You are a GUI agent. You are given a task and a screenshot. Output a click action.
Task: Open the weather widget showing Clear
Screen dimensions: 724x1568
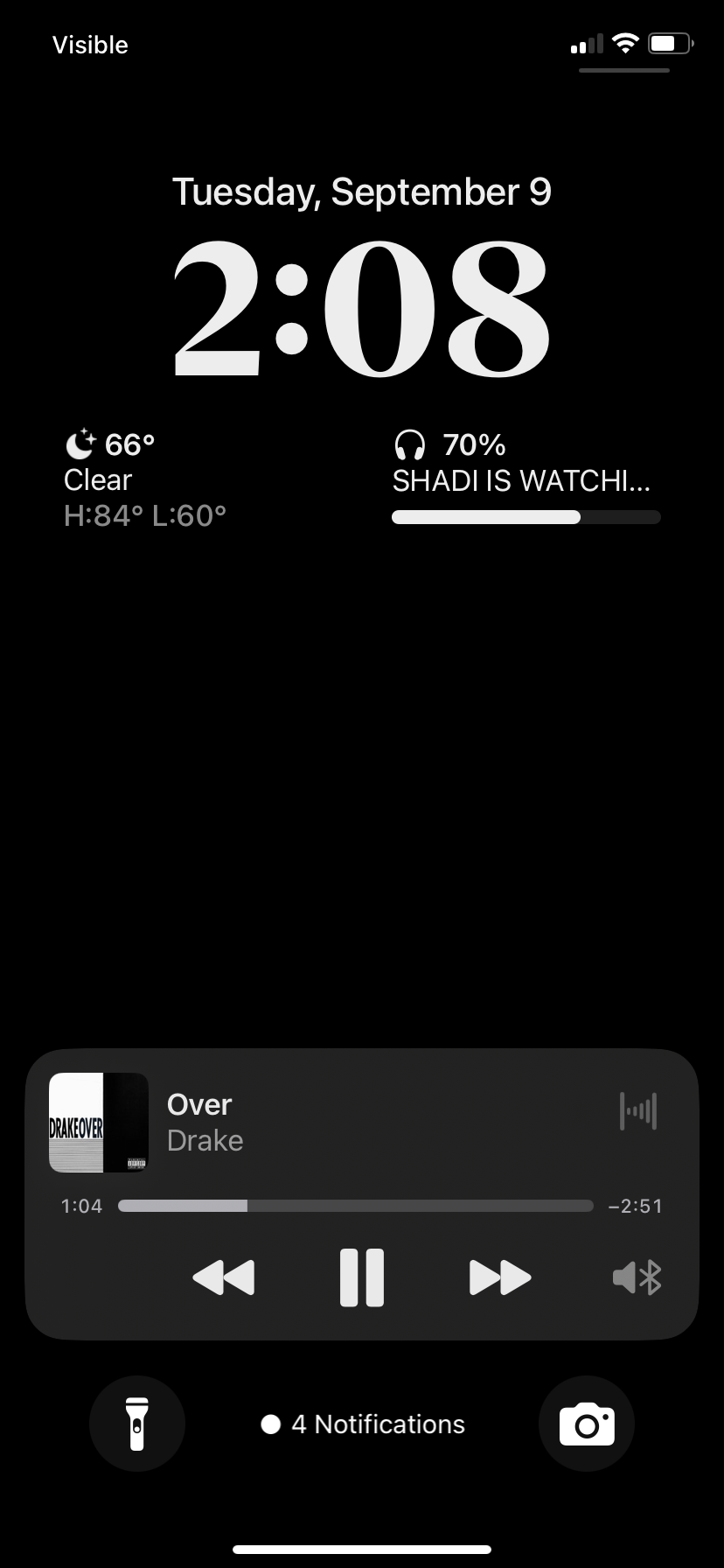[x=145, y=479]
